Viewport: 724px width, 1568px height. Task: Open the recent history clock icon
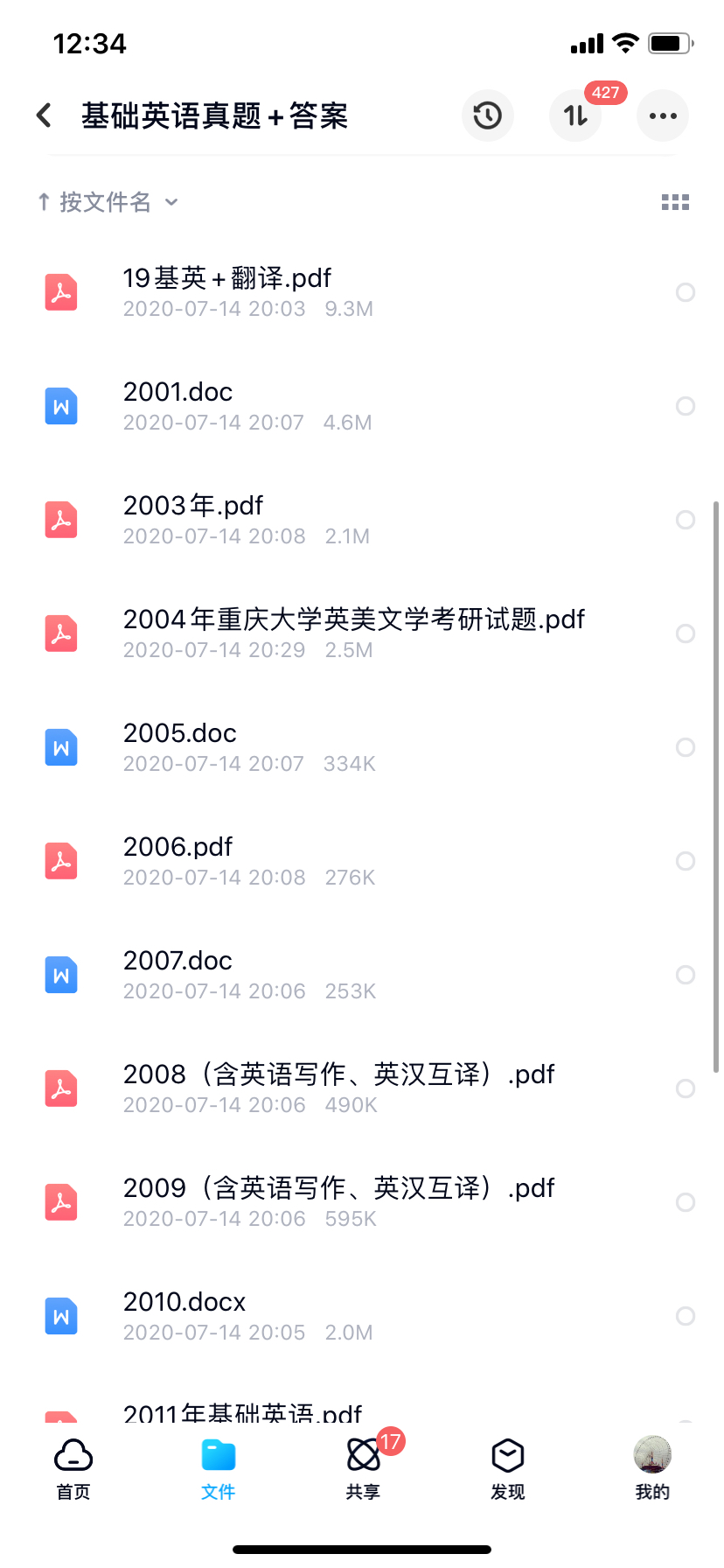pyautogui.click(x=488, y=115)
